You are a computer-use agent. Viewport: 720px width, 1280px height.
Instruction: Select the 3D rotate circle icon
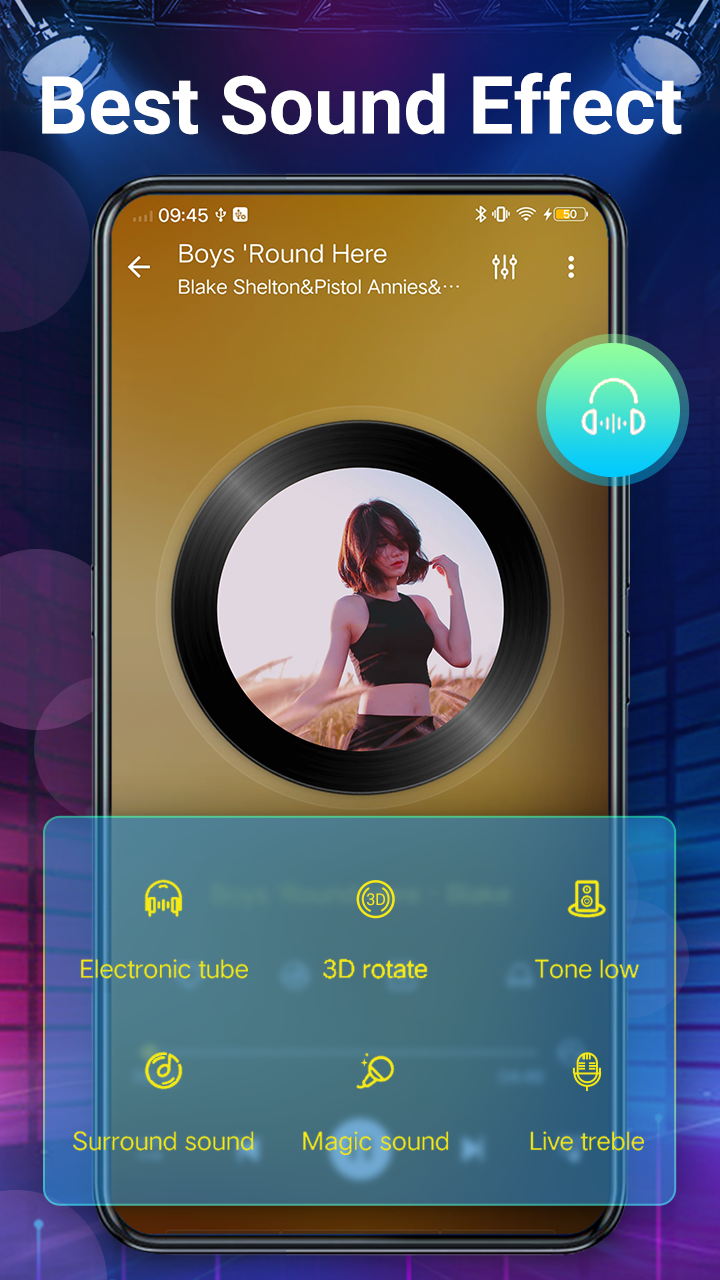(x=375, y=898)
